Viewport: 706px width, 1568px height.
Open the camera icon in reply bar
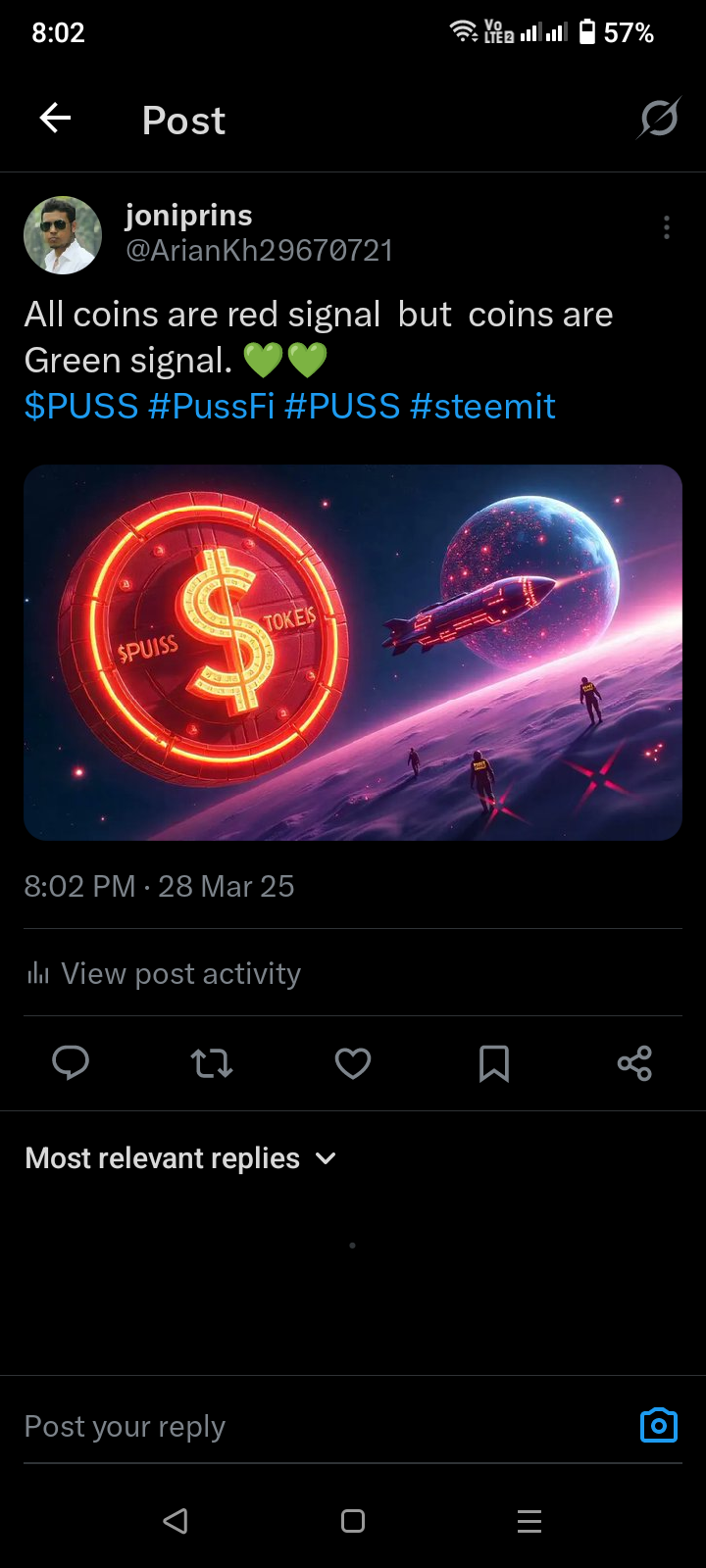click(659, 1425)
